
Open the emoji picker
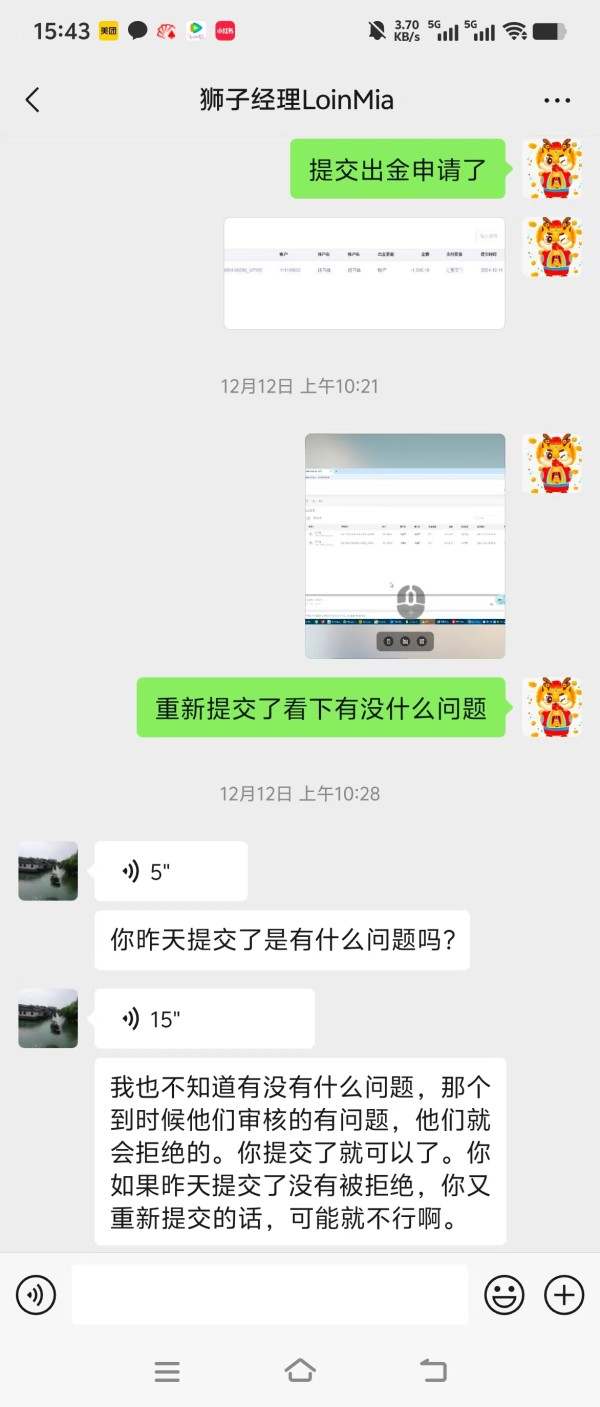tap(504, 1296)
